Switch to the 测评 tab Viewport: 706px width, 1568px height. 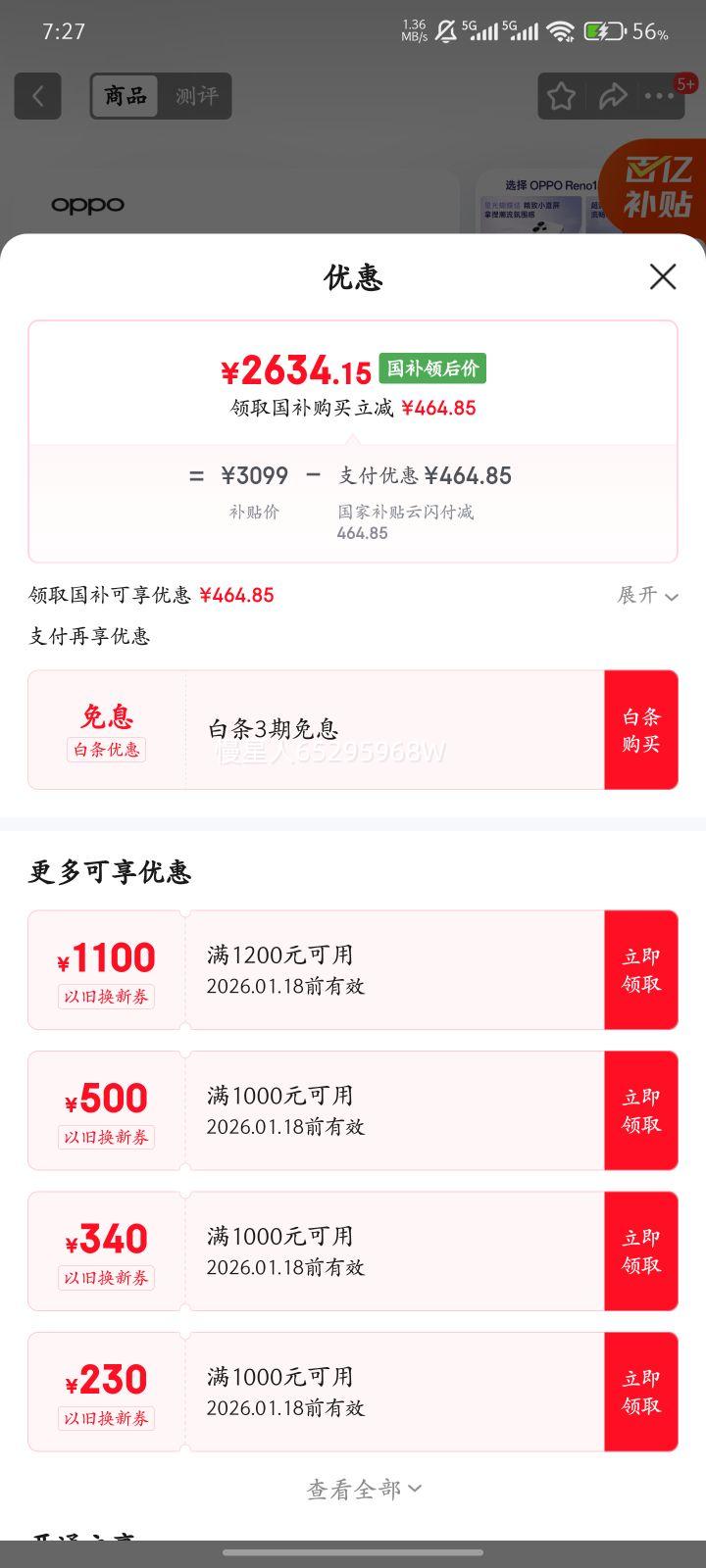click(x=195, y=95)
